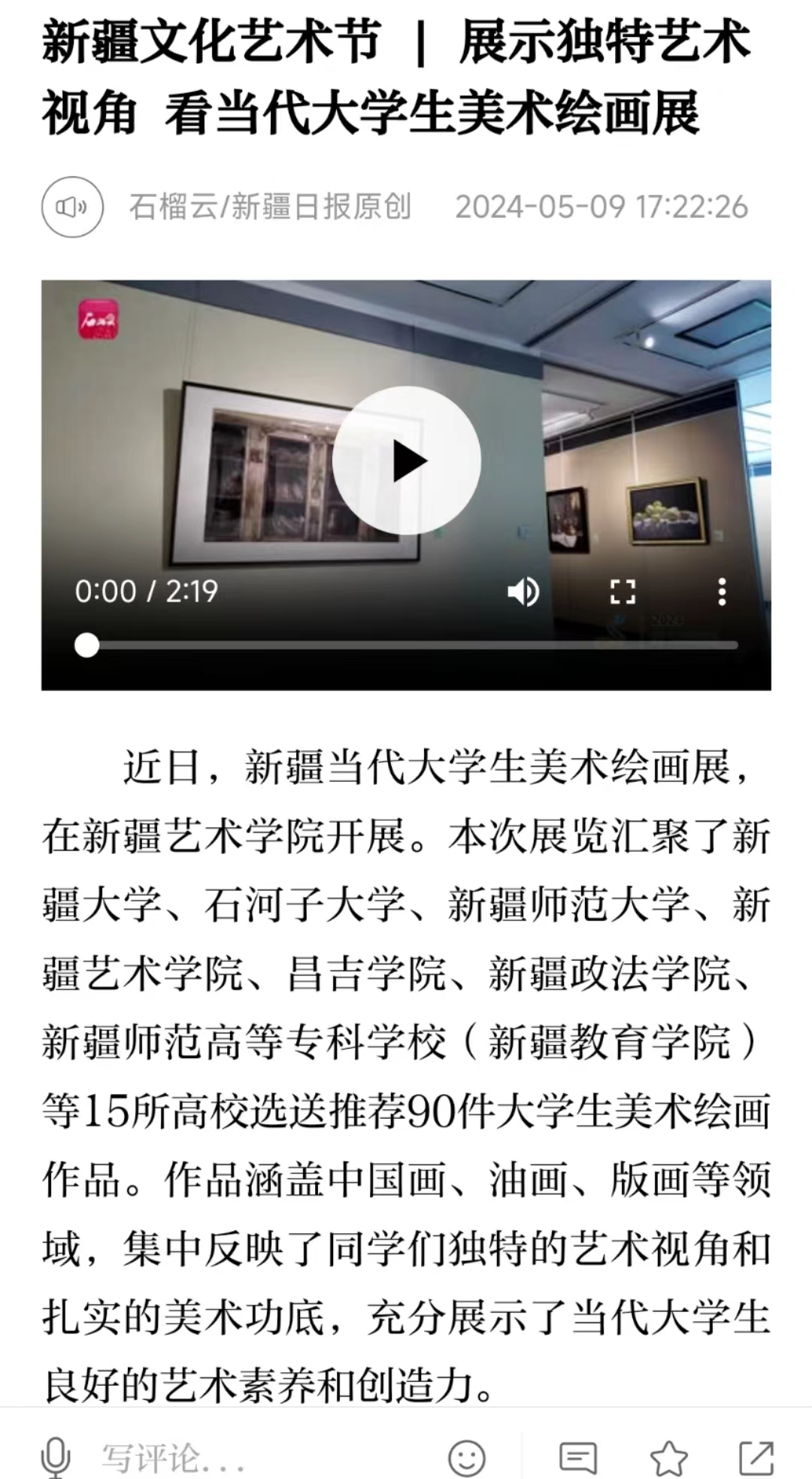Enter fullscreen video mode

623,592
